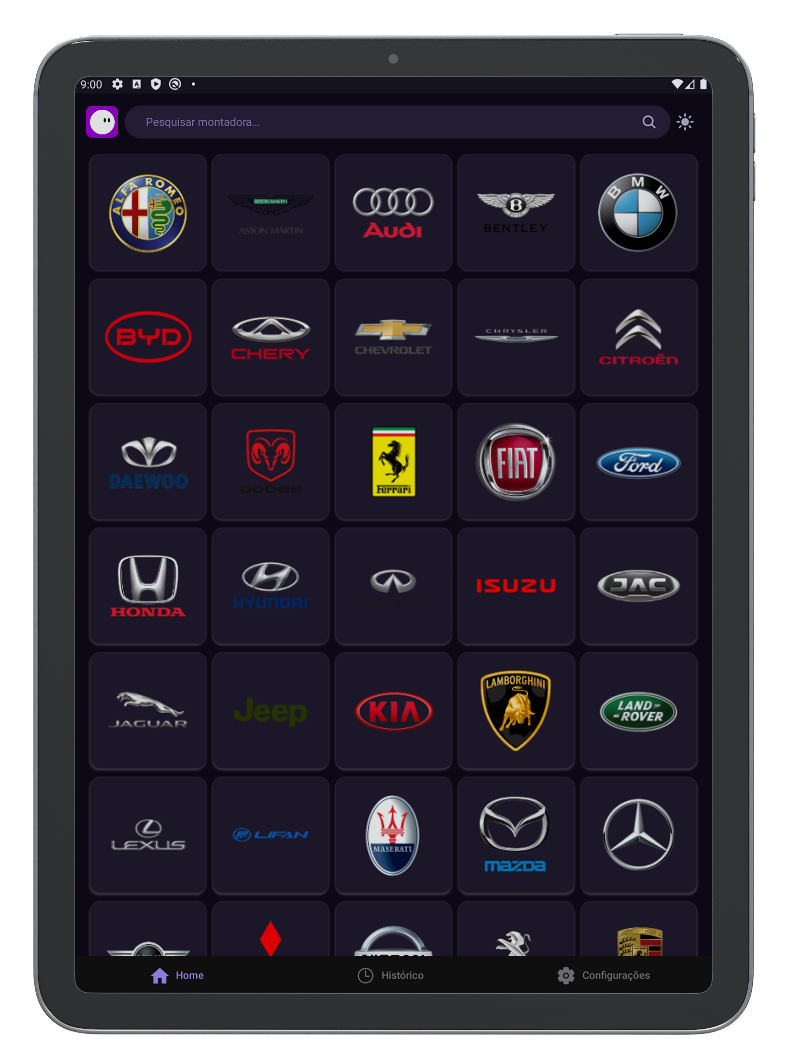789x1057 pixels.
Task: Open the Citroën brand card
Action: (x=638, y=337)
